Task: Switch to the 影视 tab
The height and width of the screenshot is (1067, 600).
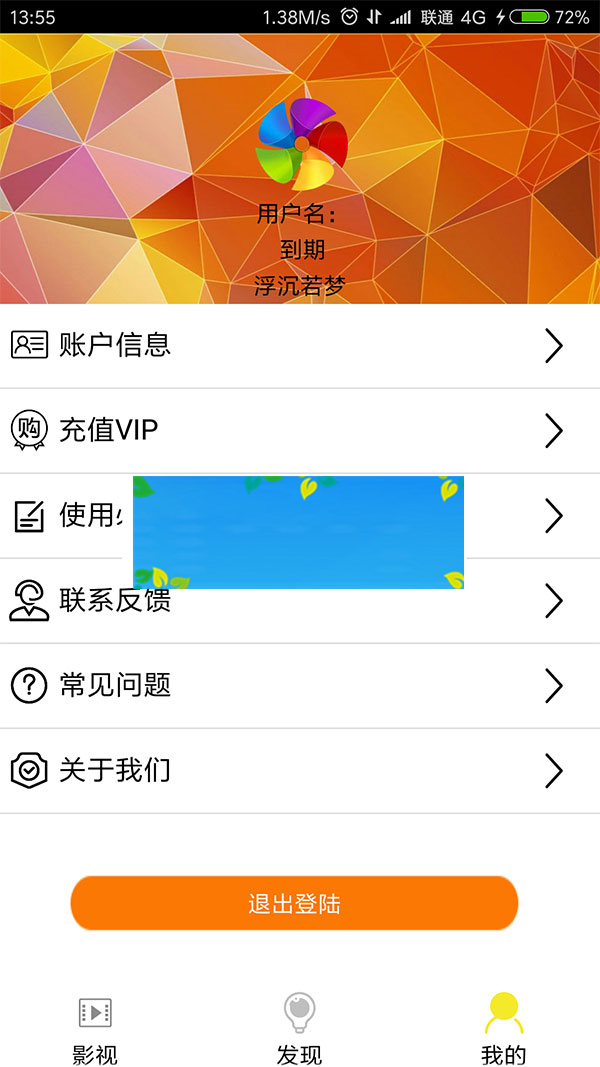Action: [x=95, y=1030]
